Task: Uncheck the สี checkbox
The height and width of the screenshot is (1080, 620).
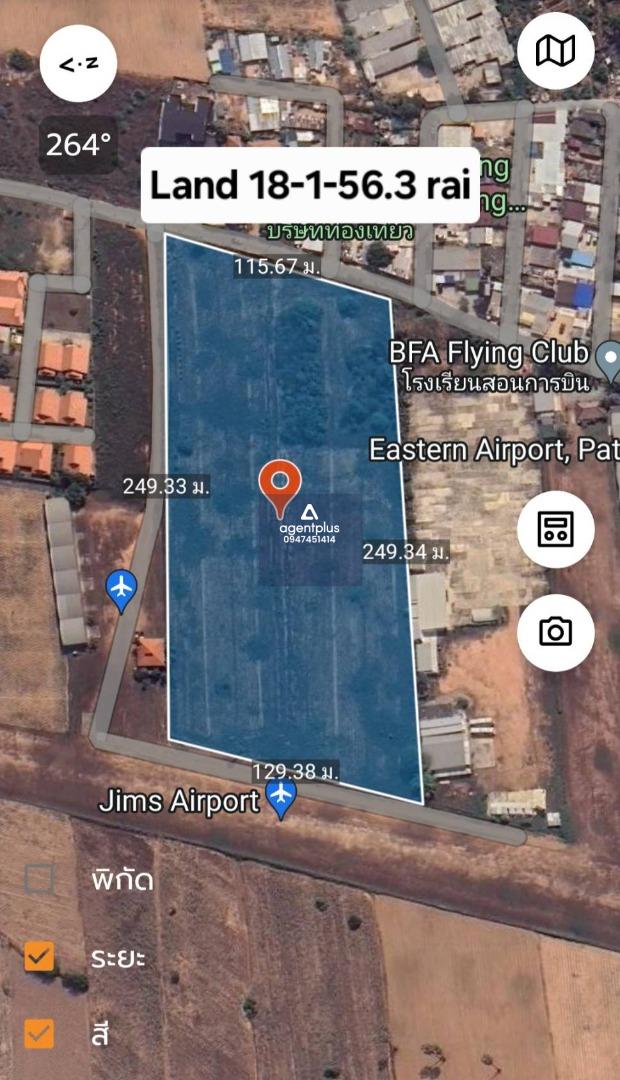Action: click(39, 1033)
